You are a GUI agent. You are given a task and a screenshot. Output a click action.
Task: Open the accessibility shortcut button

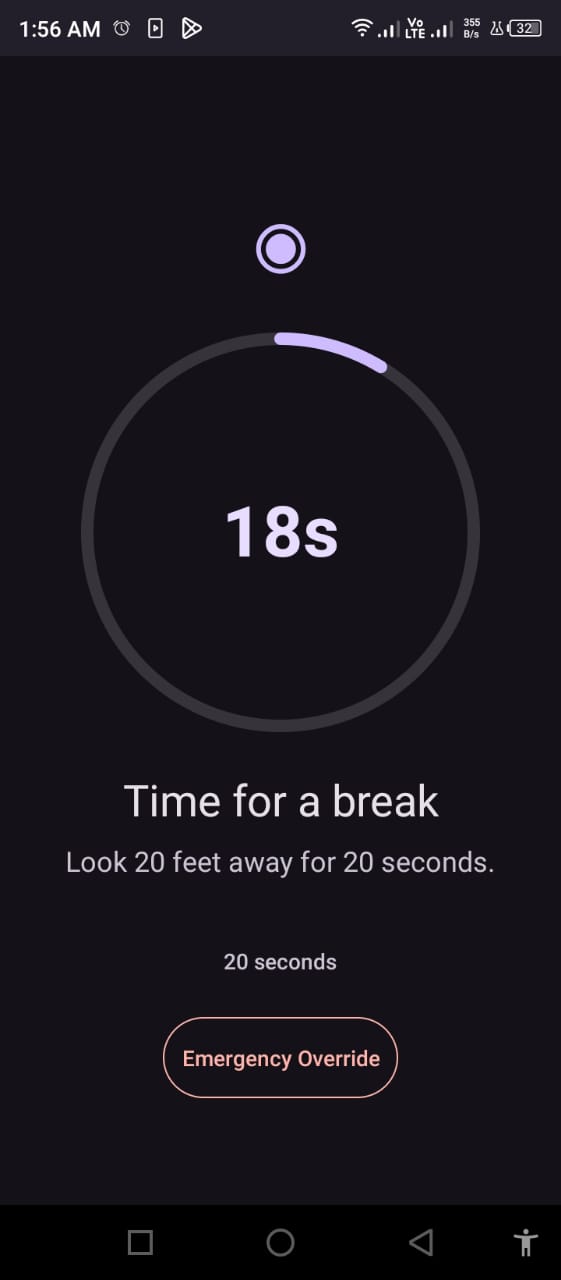coord(526,1242)
